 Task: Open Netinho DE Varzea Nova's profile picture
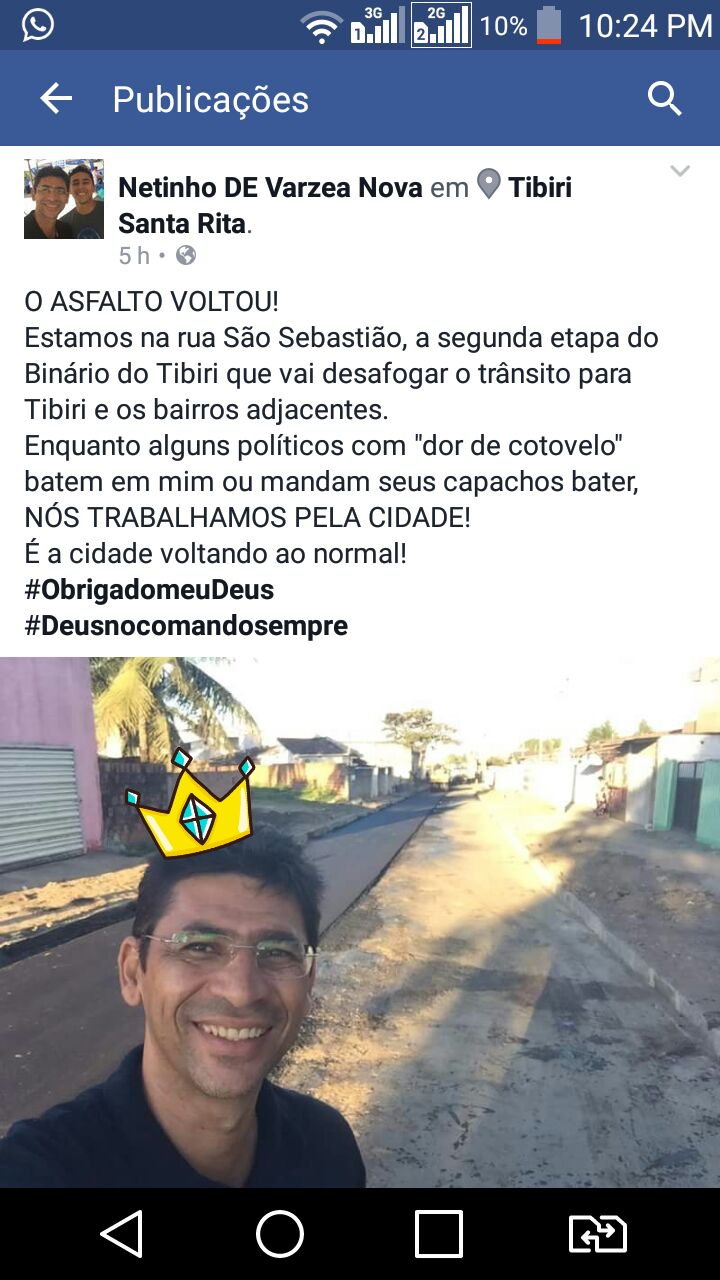pyautogui.click(x=64, y=199)
